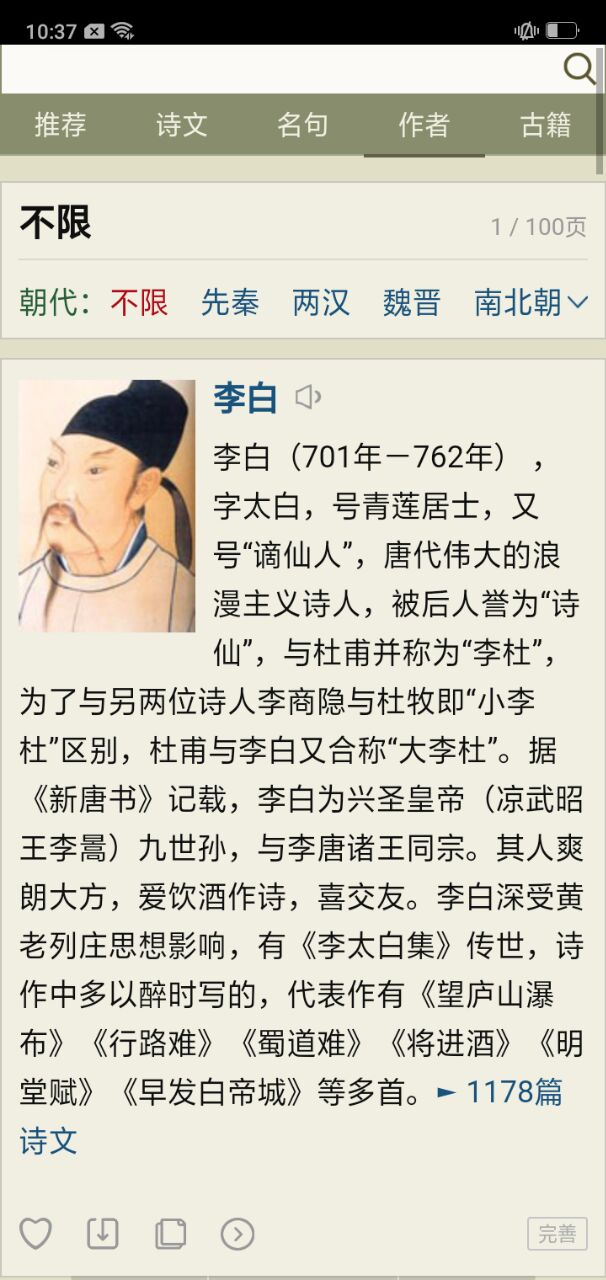Switch to the 推荐 tab

pos(60,125)
